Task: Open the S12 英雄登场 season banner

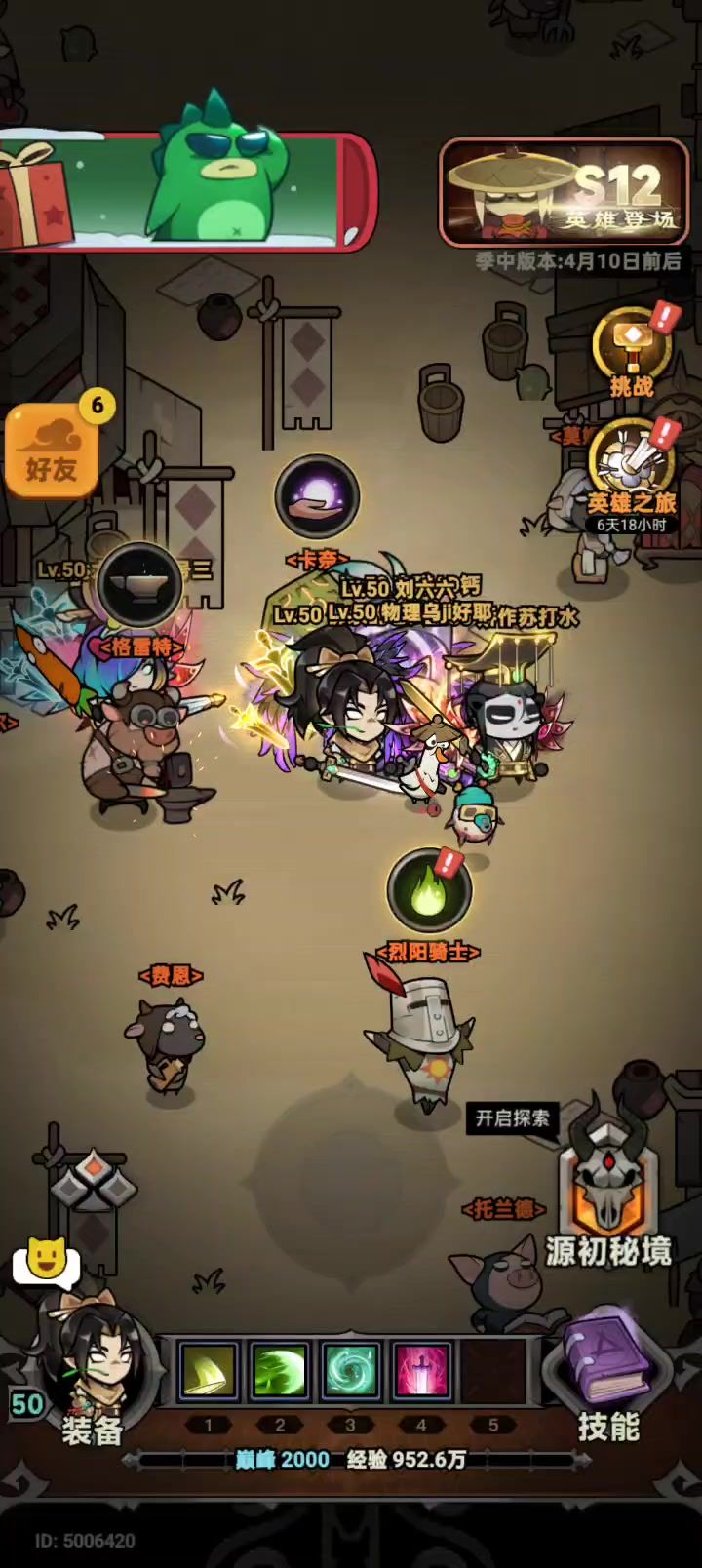Action: (565, 192)
